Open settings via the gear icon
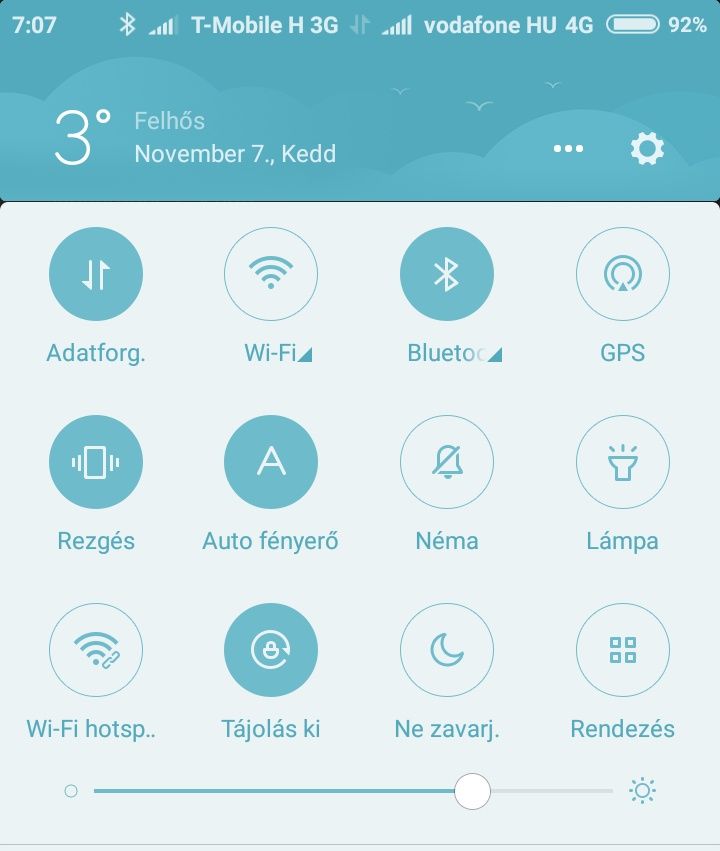 point(647,149)
